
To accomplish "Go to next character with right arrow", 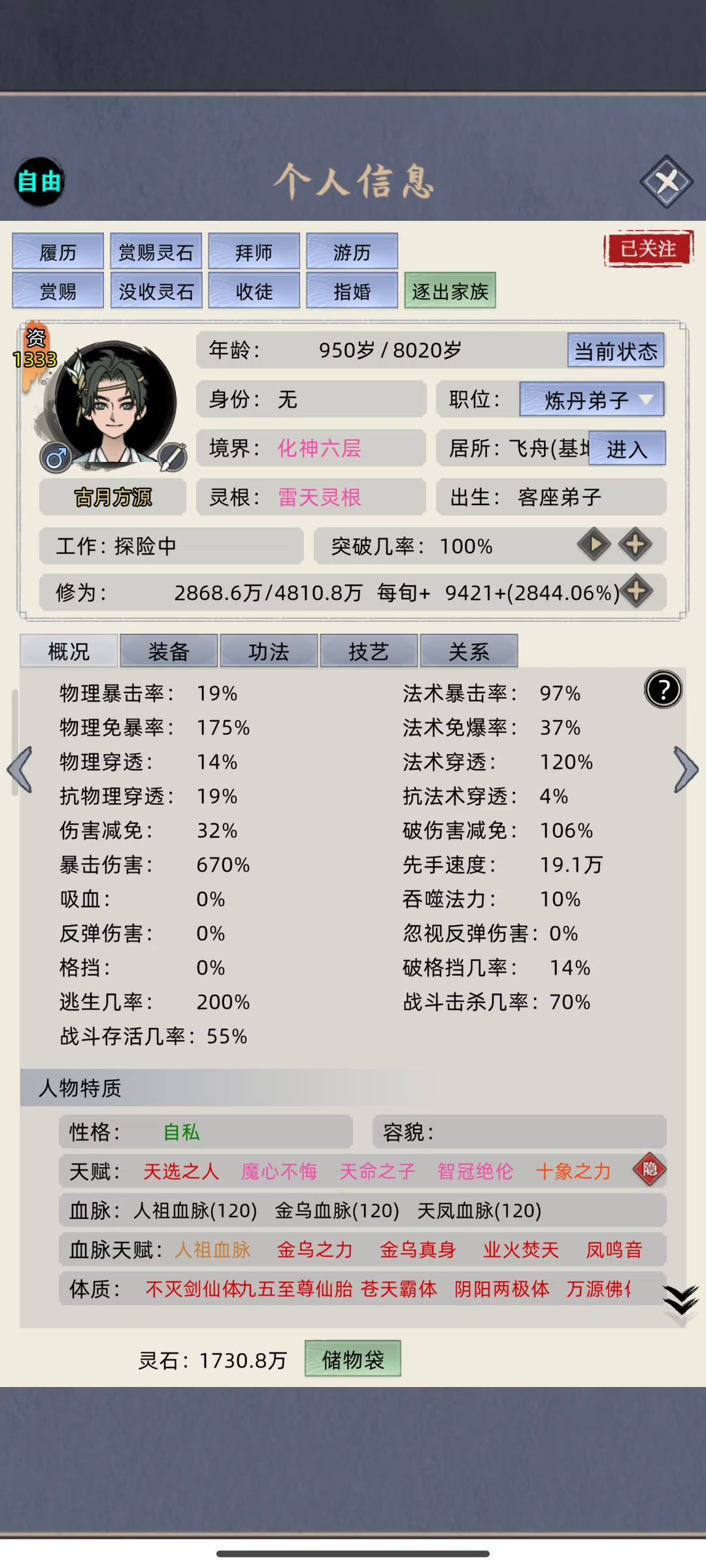I will [x=686, y=770].
